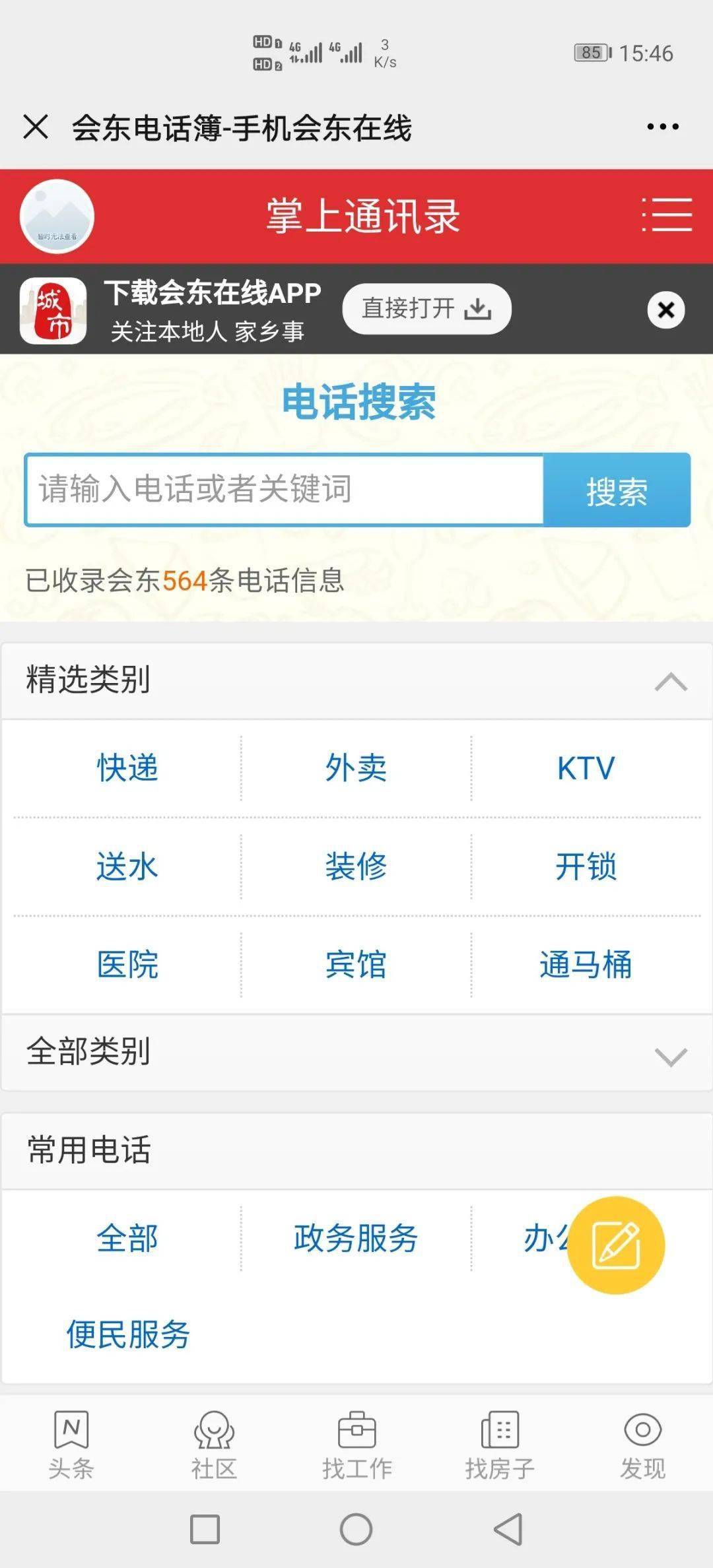Viewport: 713px width, 1568px height.
Task: Open the hamburger list menu
Action: pyautogui.click(x=667, y=215)
